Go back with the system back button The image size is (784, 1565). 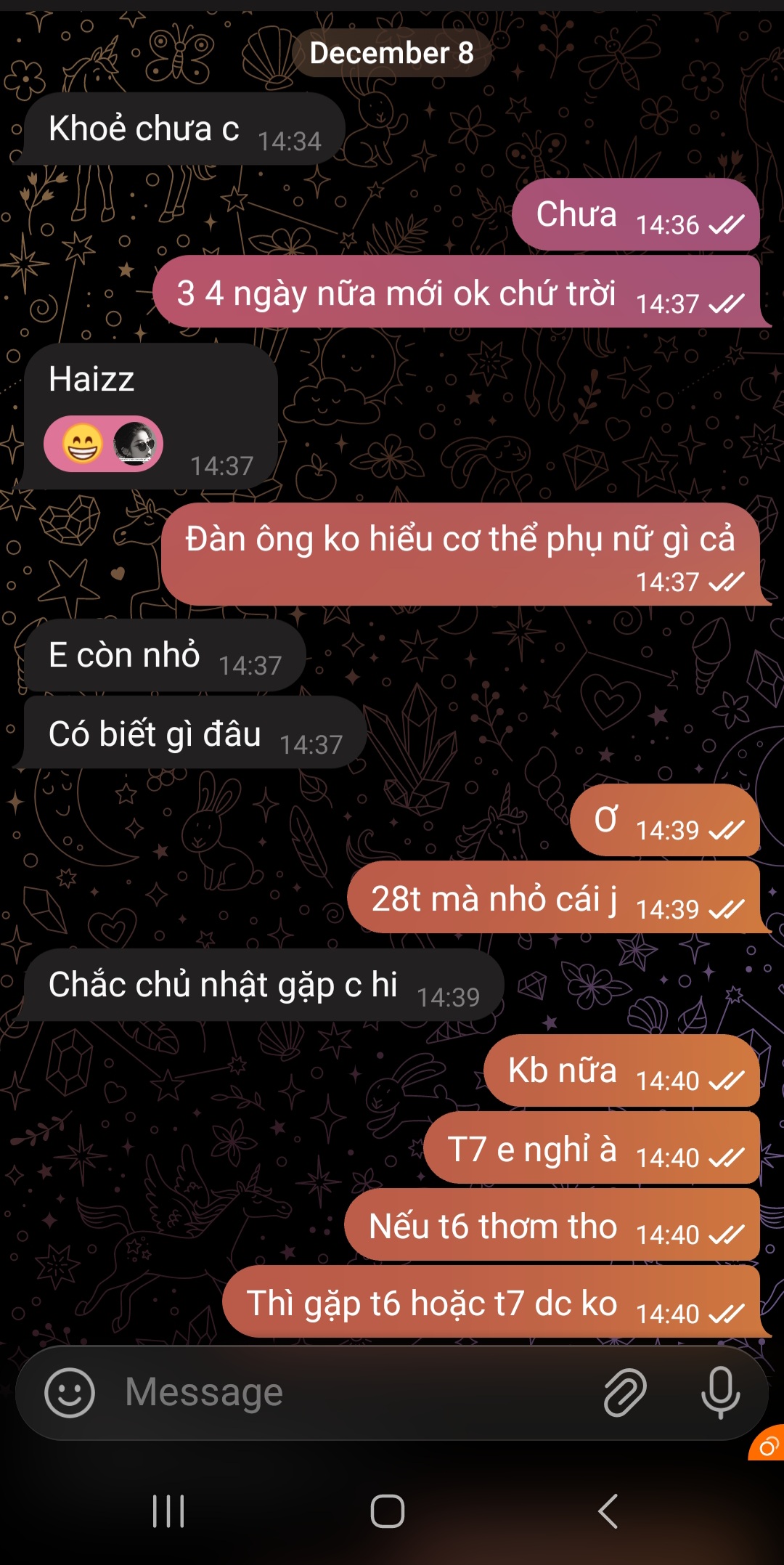tap(608, 1511)
